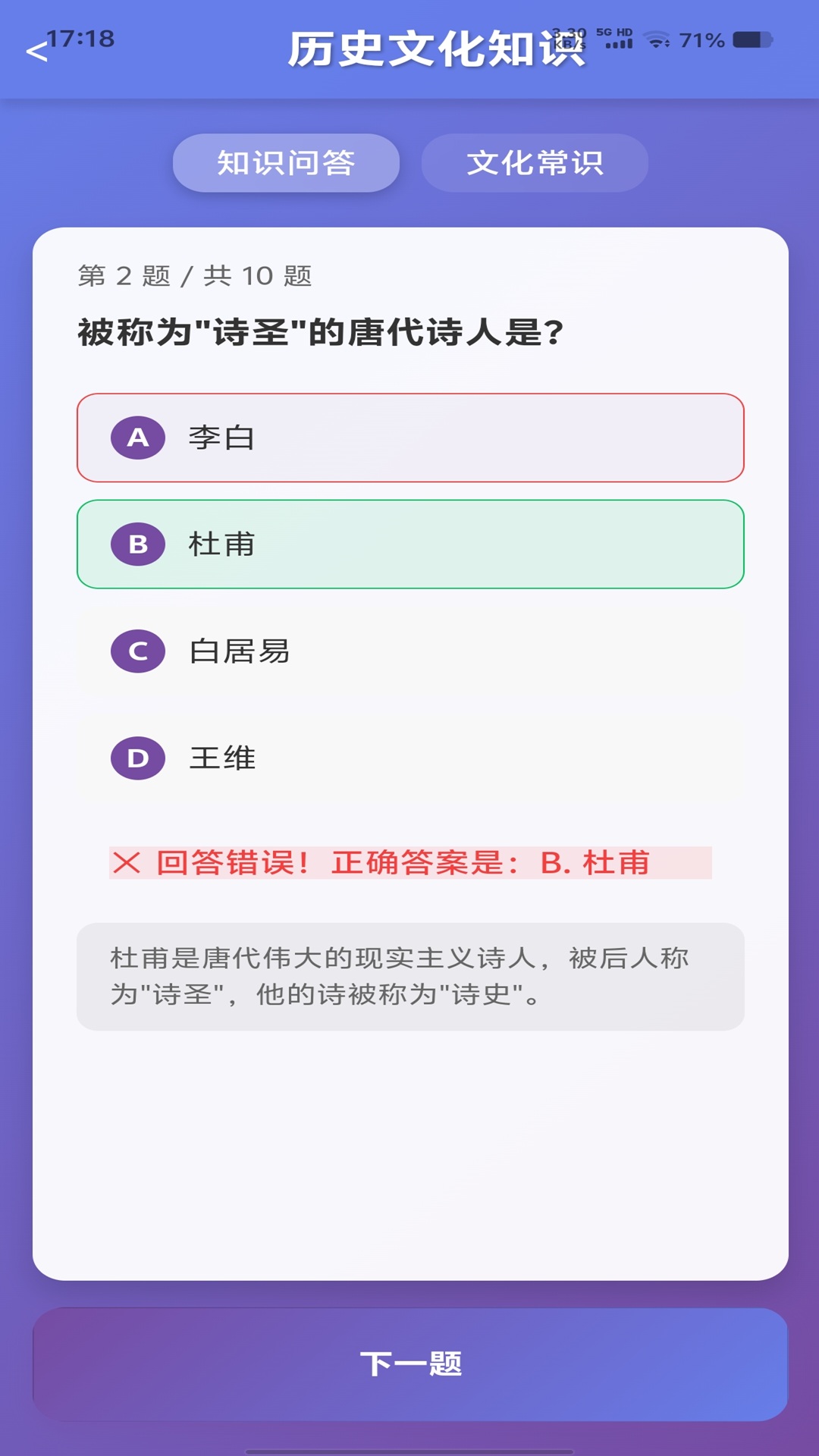Tap the purple D badge icon
The width and height of the screenshot is (819, 1456).
pyautogui.click(x=136, y=758)
